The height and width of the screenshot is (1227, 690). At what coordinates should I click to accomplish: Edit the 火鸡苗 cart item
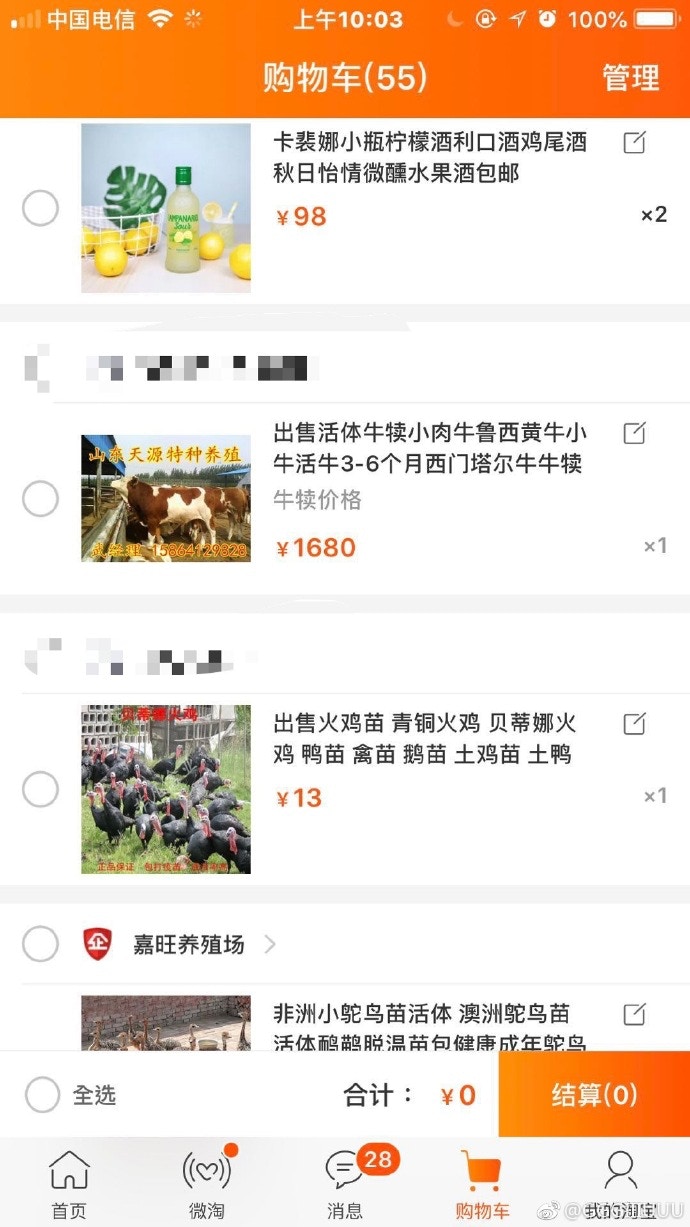point(634,723)
